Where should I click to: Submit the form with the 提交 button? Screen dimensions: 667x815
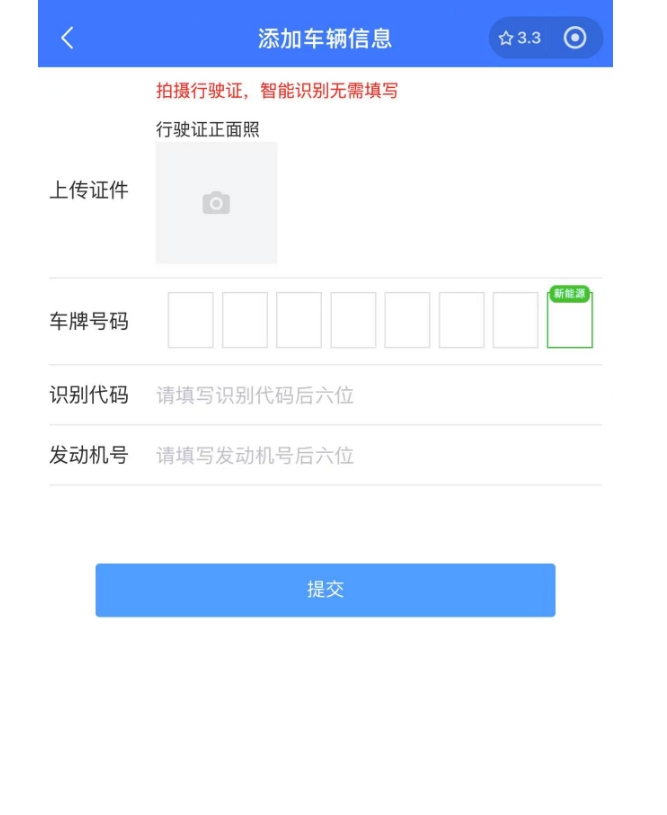coord(325,589)
